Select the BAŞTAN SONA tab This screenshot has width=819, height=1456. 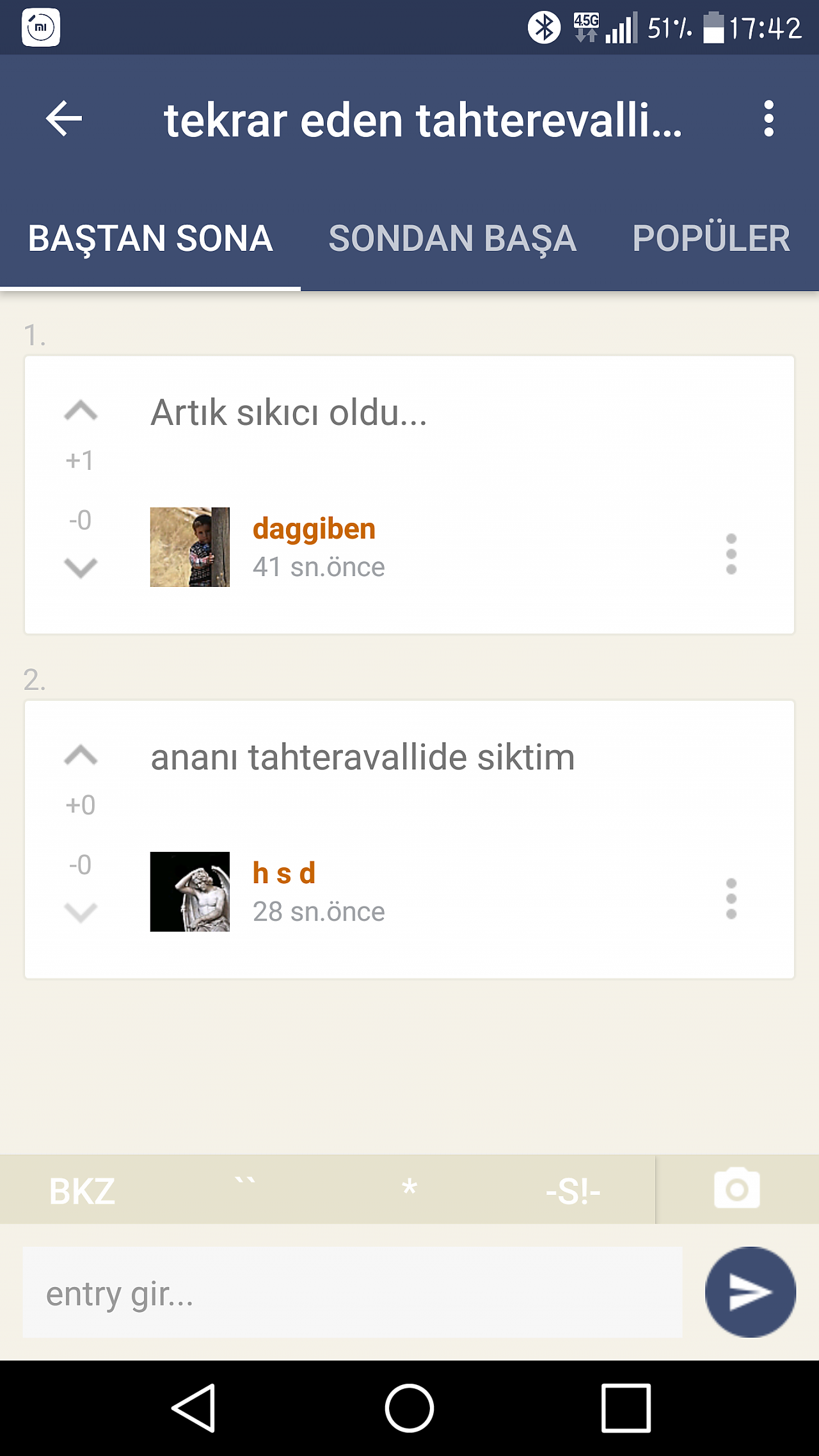coord(150,239)
